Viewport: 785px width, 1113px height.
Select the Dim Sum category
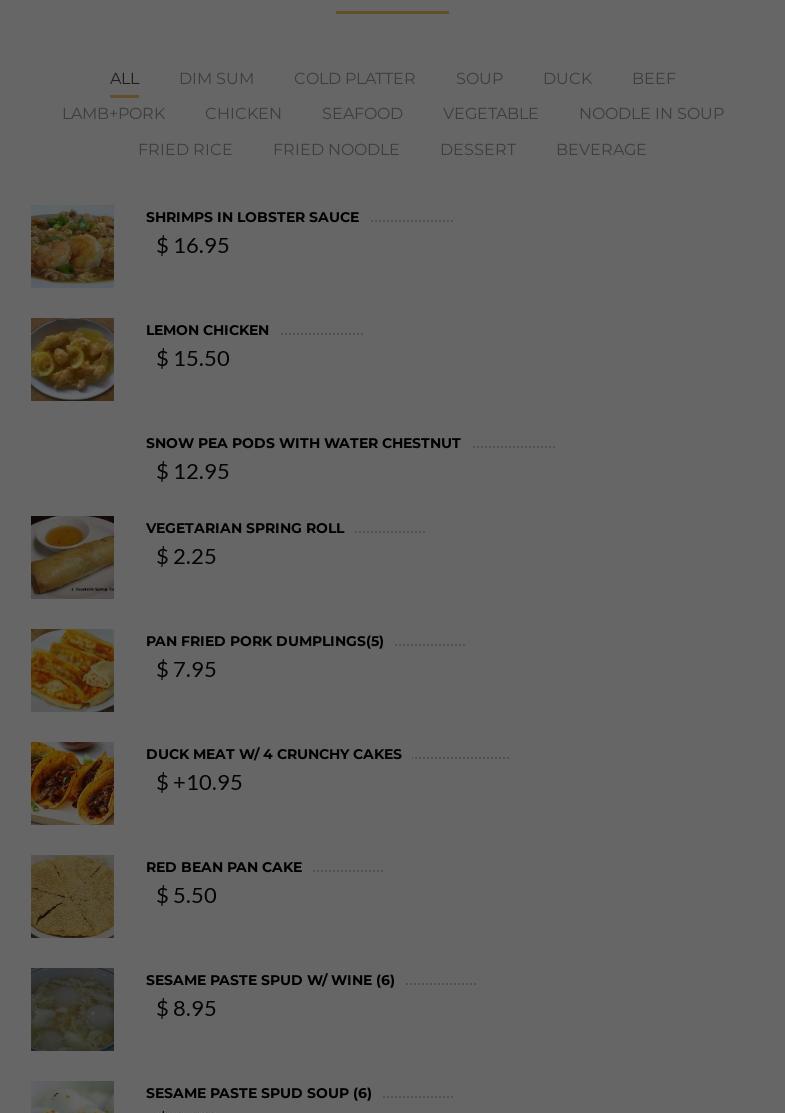click(x=216, y=78)
